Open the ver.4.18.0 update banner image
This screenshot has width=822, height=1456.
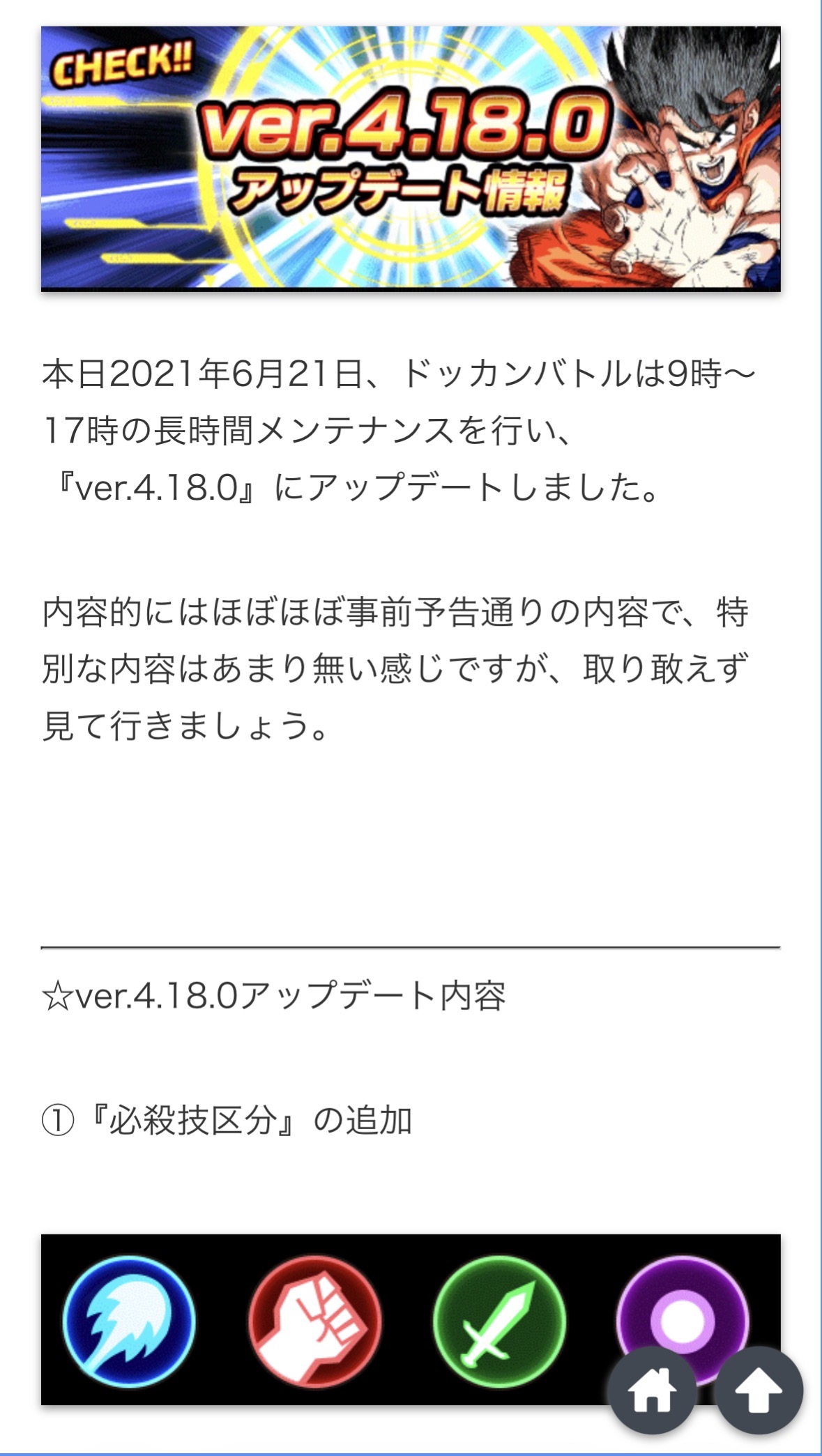pyautogui.click(x=410, y=159)
